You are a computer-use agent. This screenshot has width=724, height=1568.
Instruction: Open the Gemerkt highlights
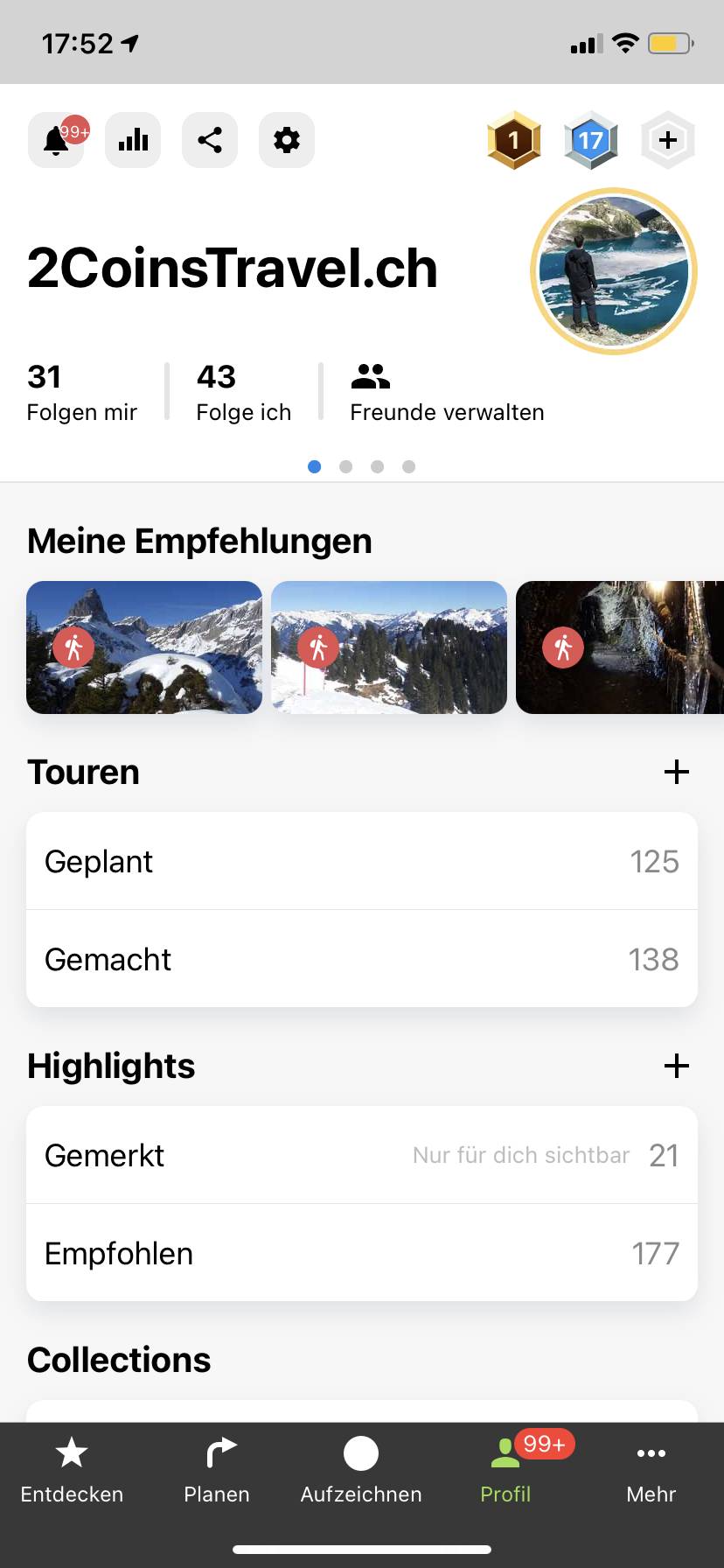tap(362, 1156)
